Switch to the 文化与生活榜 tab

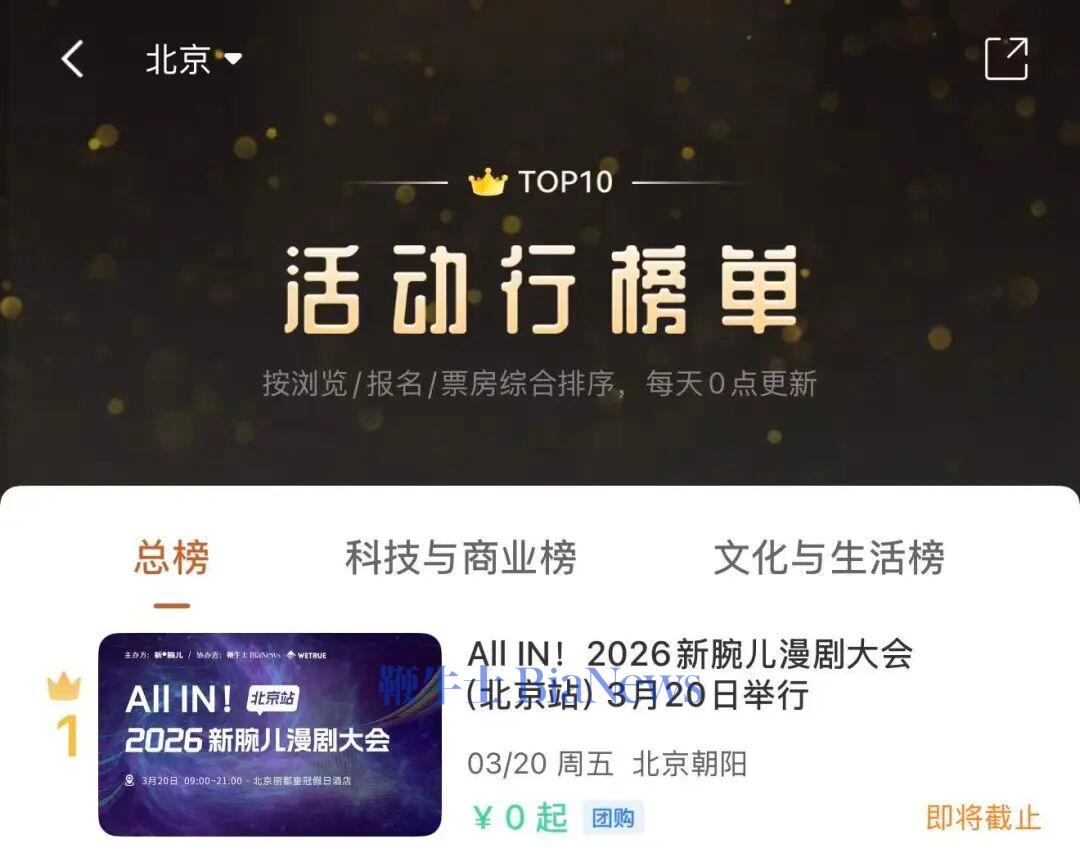click(x=829, y=558)
